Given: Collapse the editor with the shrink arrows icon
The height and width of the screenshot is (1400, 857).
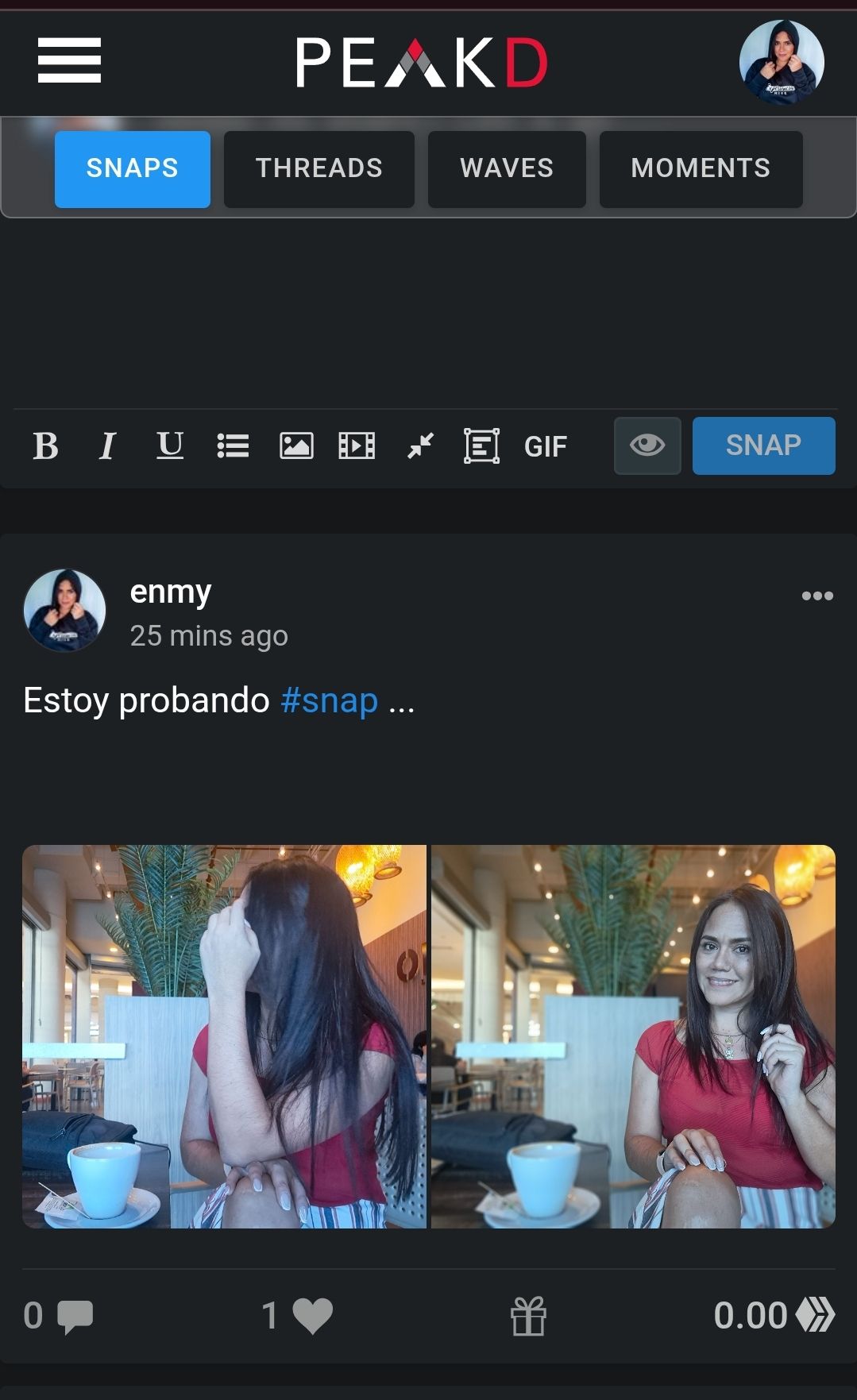Looking at the screenshot, I should (419, 446).
